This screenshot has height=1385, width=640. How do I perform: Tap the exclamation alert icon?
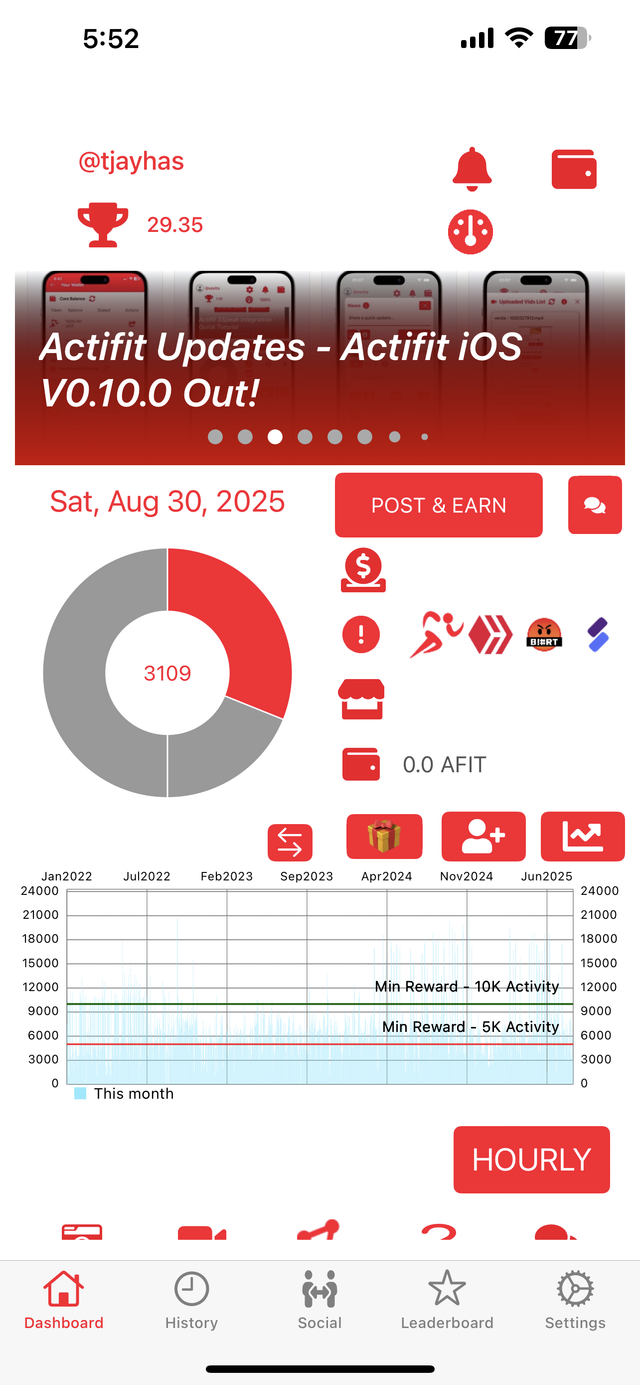pos(361,634)
